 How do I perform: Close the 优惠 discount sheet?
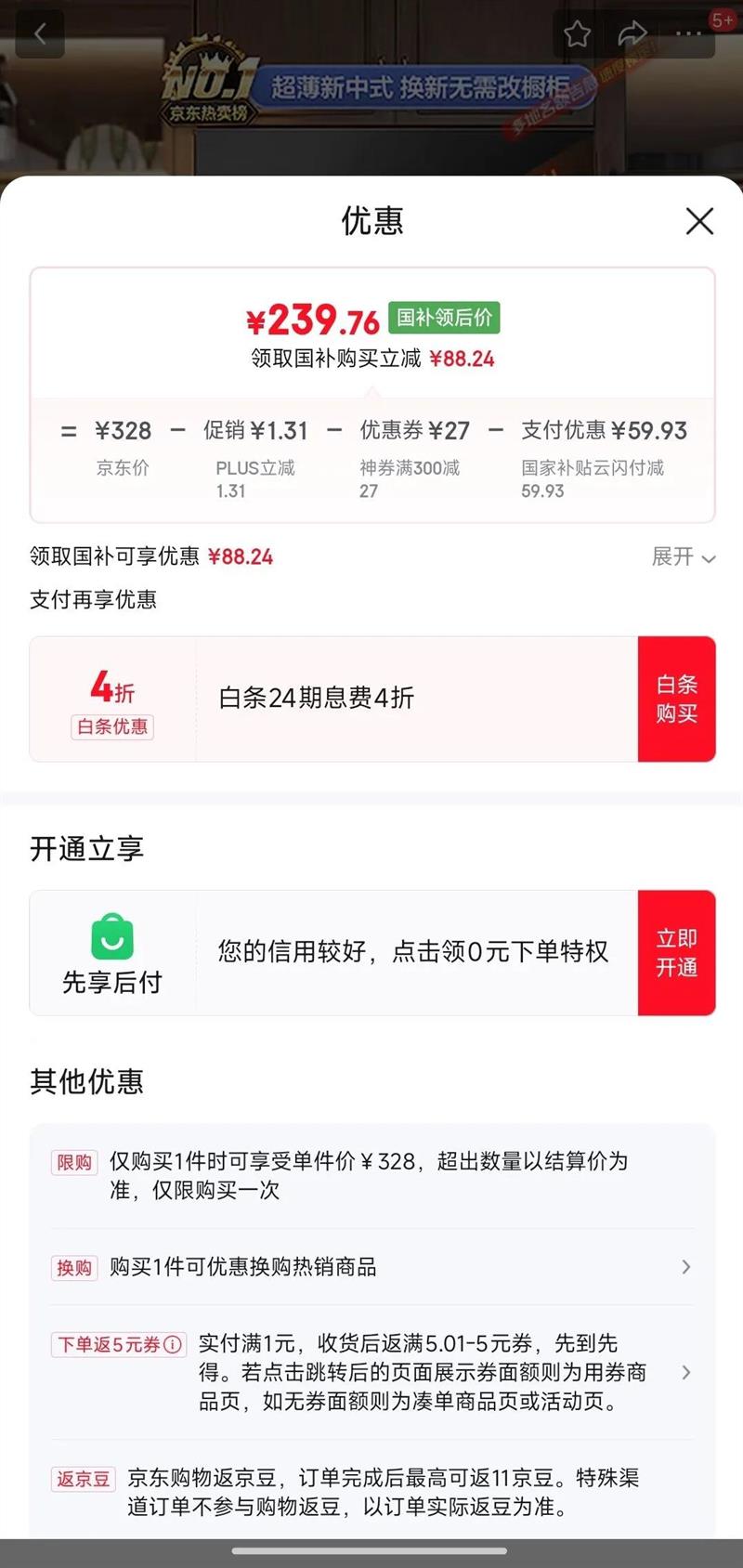[699, 221]
